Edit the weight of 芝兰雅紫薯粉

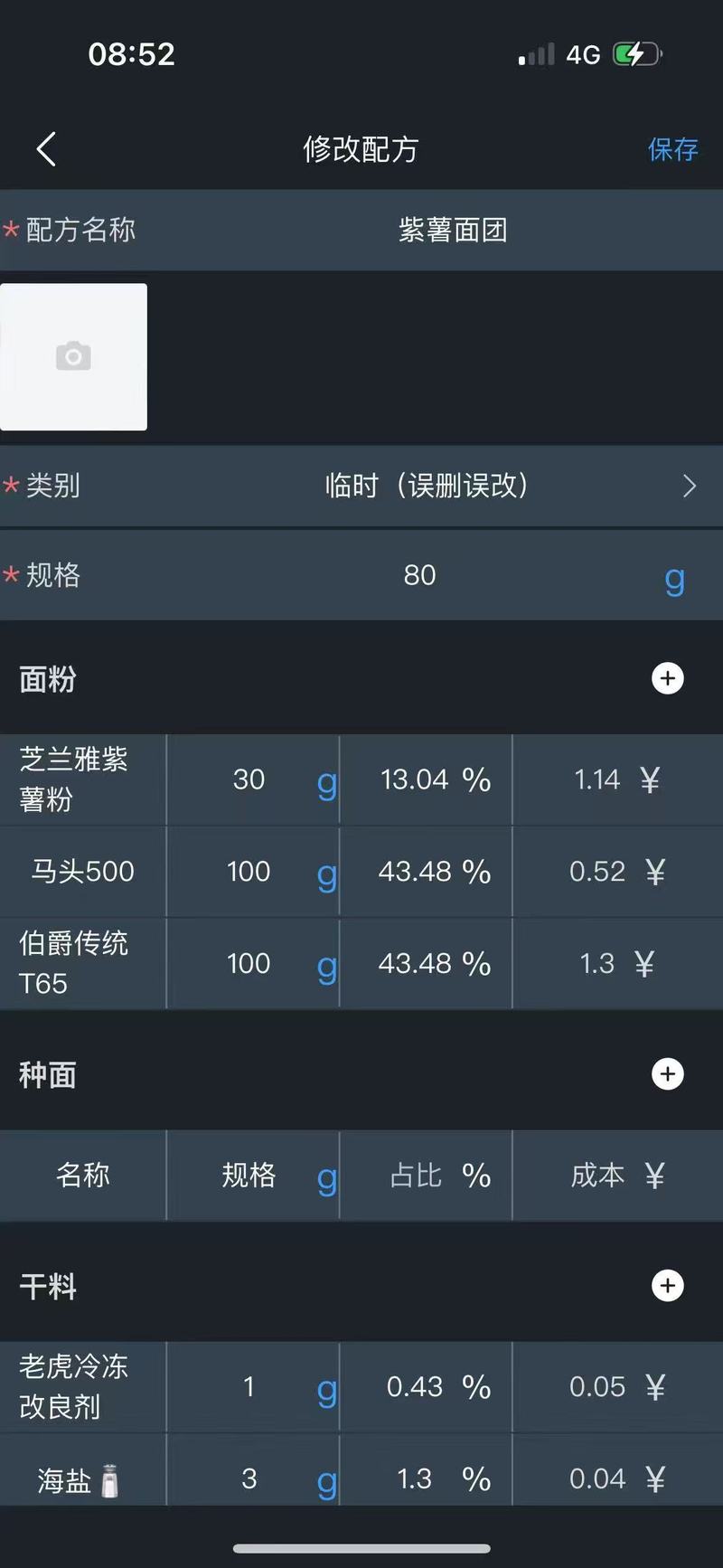(249, 779)
